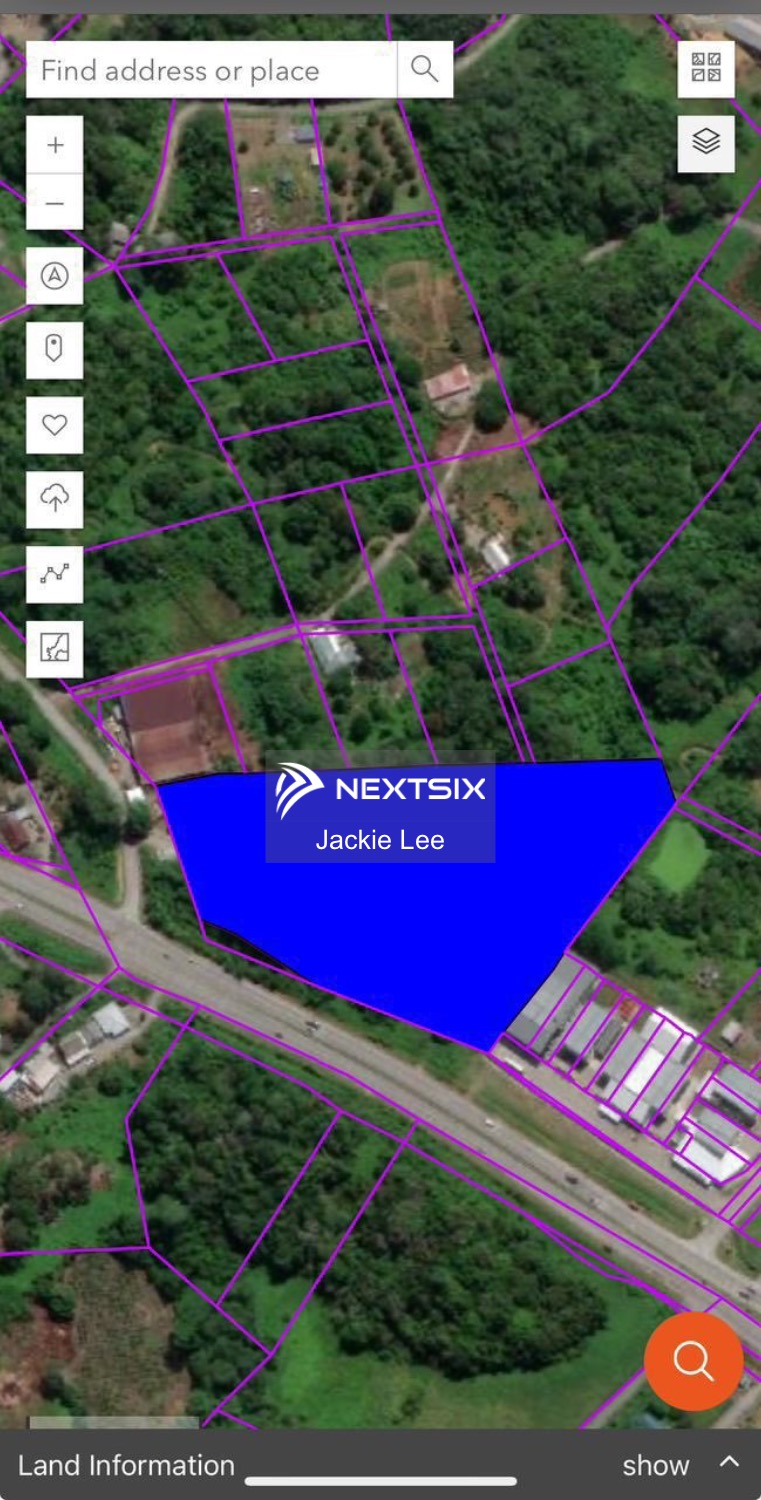
Task: Select the line measurement tool
Action: 55,574
